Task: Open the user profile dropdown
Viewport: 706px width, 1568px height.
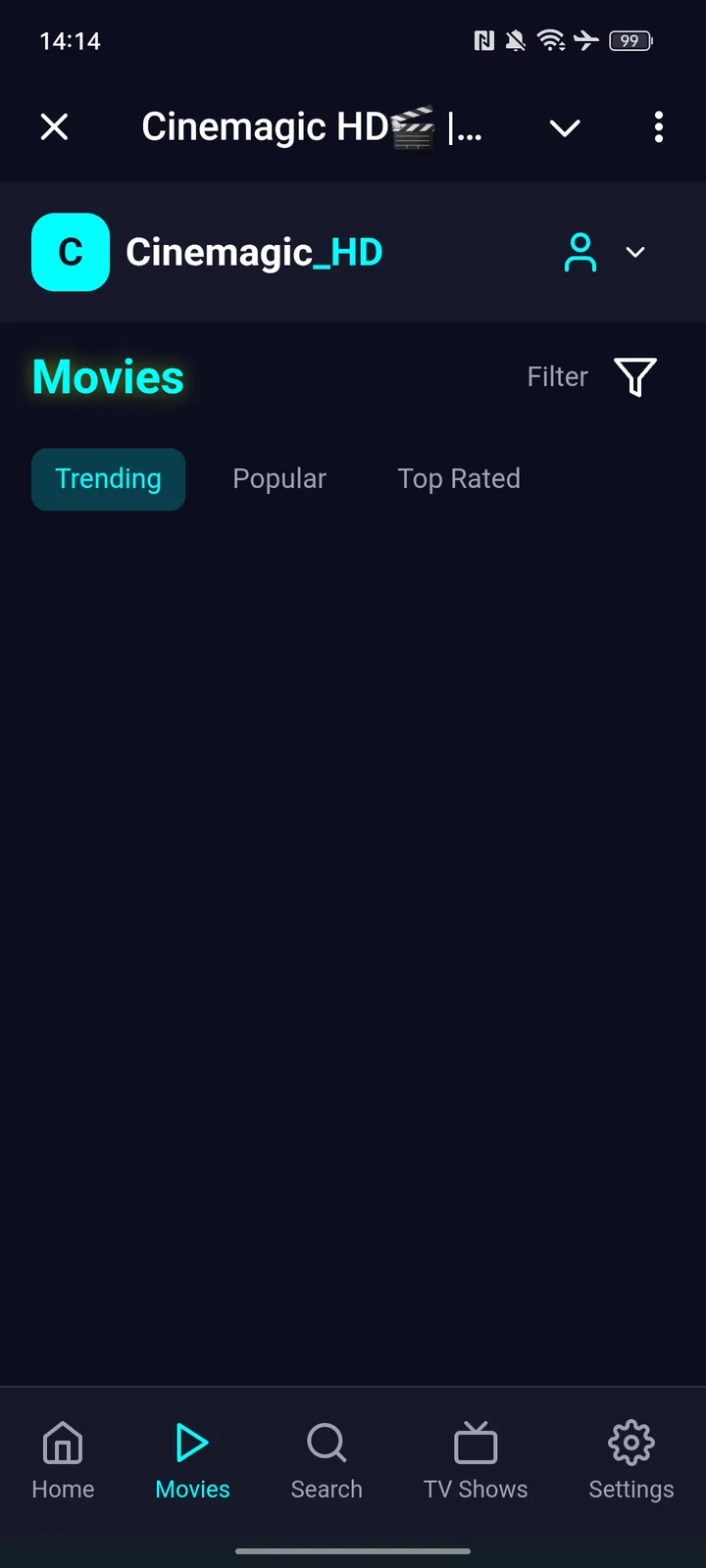Action: click(x=604, y=253)
